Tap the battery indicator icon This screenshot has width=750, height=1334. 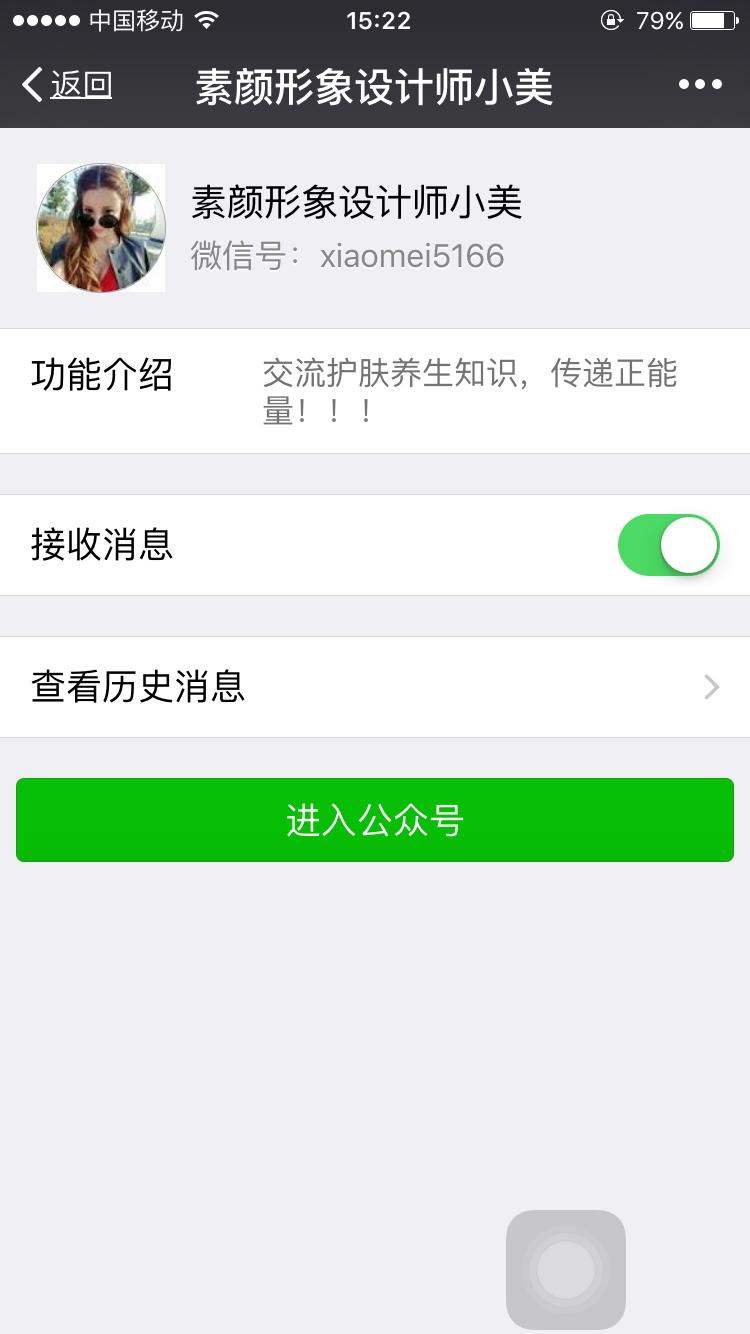click(x=711, y=19)
